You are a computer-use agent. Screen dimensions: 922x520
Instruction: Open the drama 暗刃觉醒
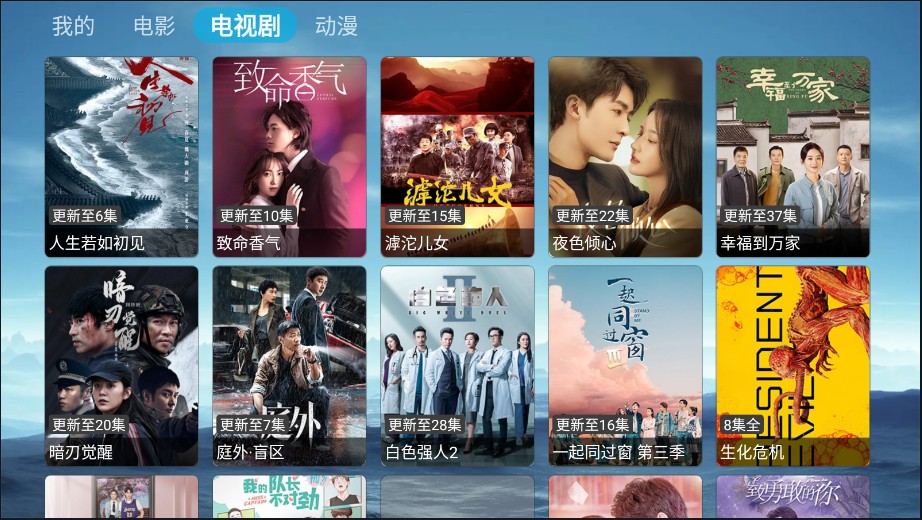(x=122, y=366)
